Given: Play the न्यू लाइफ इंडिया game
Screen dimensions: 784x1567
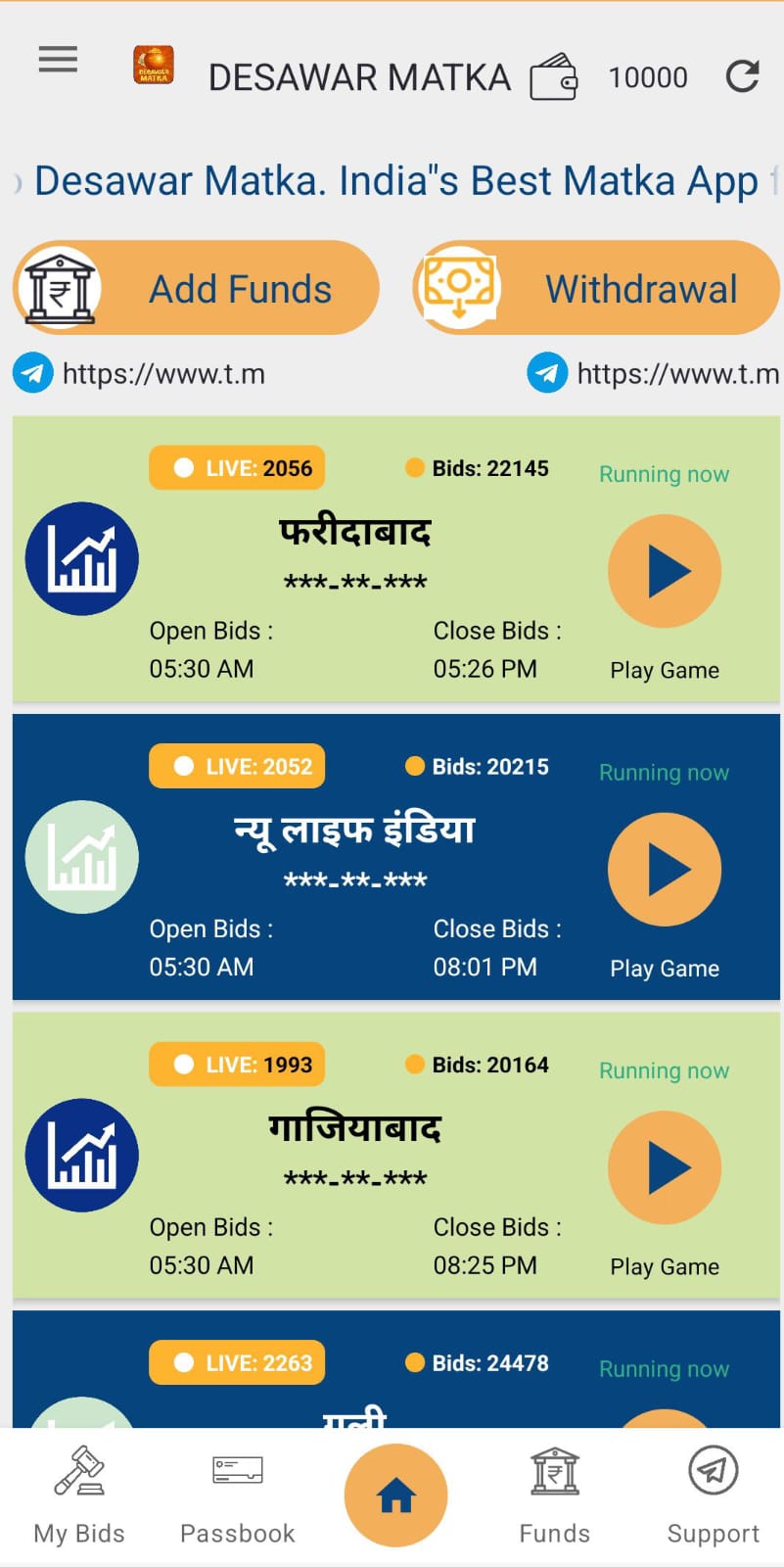Looking at the screenshot, I should (x=665, y=870).
